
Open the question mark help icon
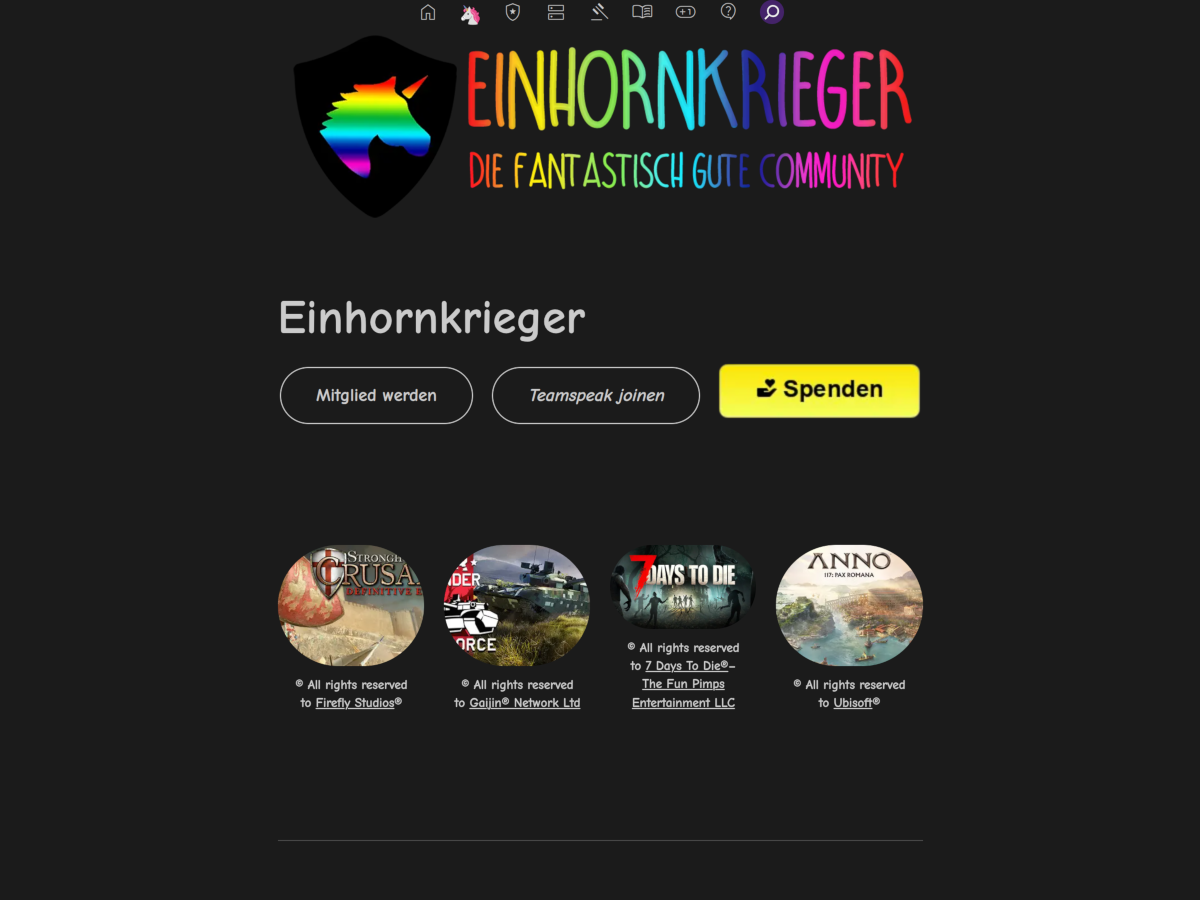tap(728, 12)
